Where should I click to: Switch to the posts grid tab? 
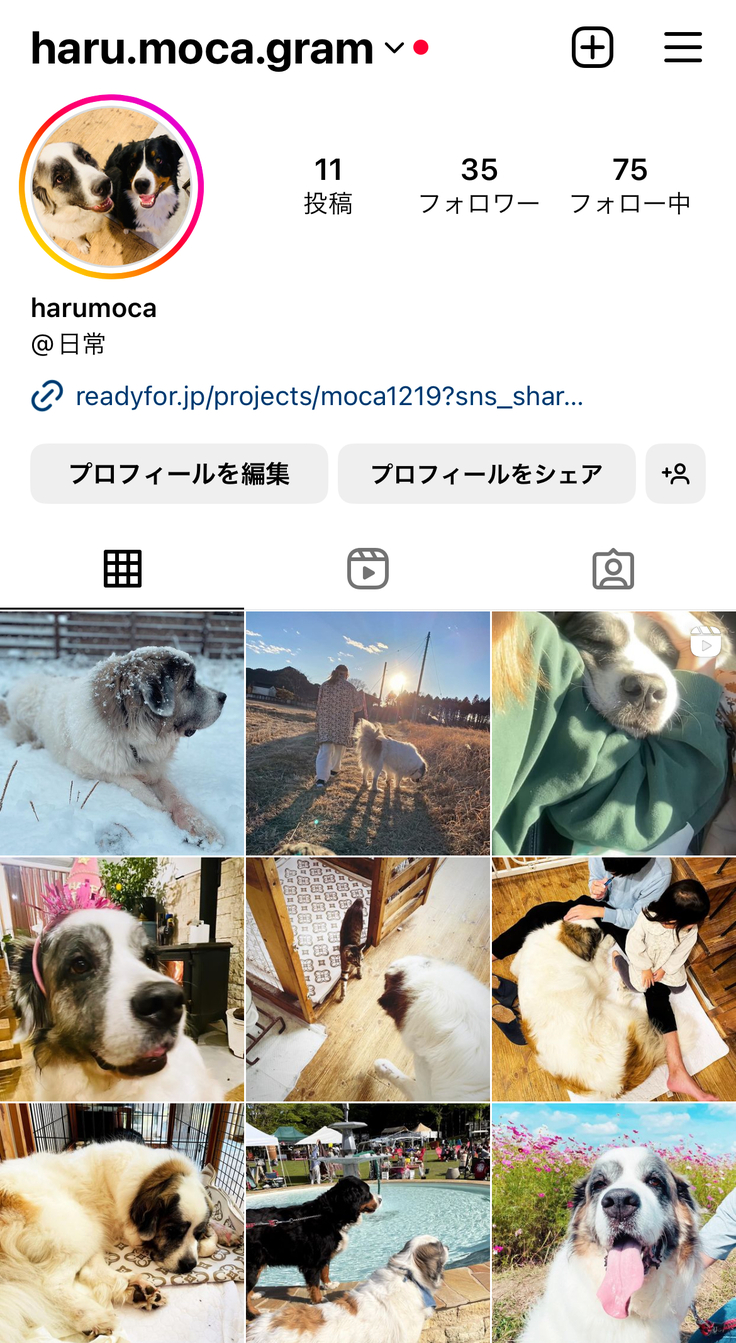coord(122,569)
